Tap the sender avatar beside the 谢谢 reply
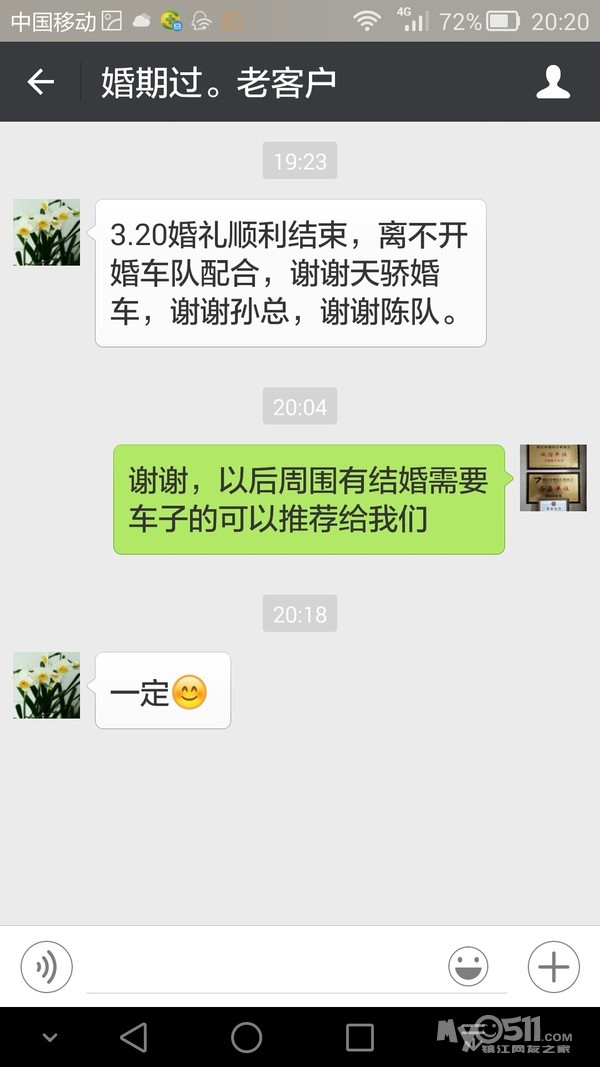Screen dimensions: 600x1067 click(553, 478)
